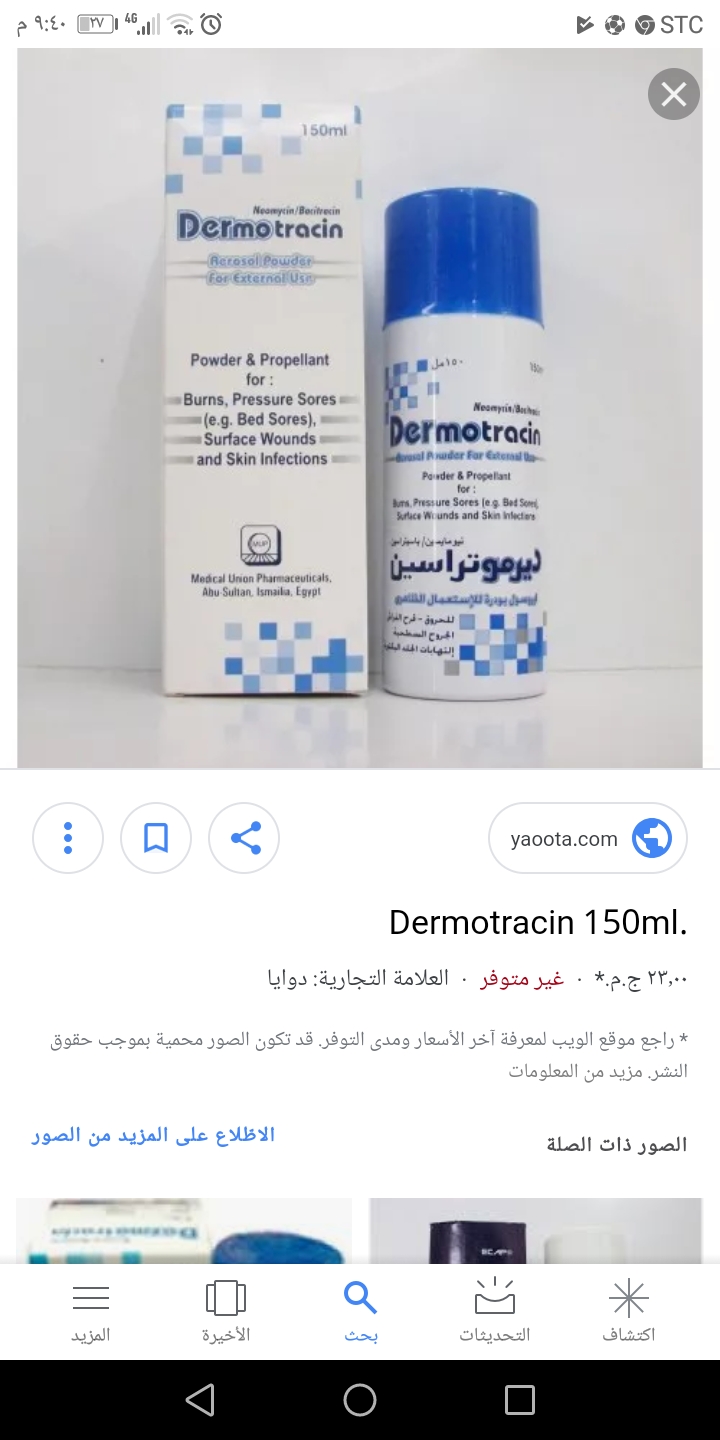720x1440 pixels.
Task: Switch to the التحديثات tab
Action: [494, 1311]
